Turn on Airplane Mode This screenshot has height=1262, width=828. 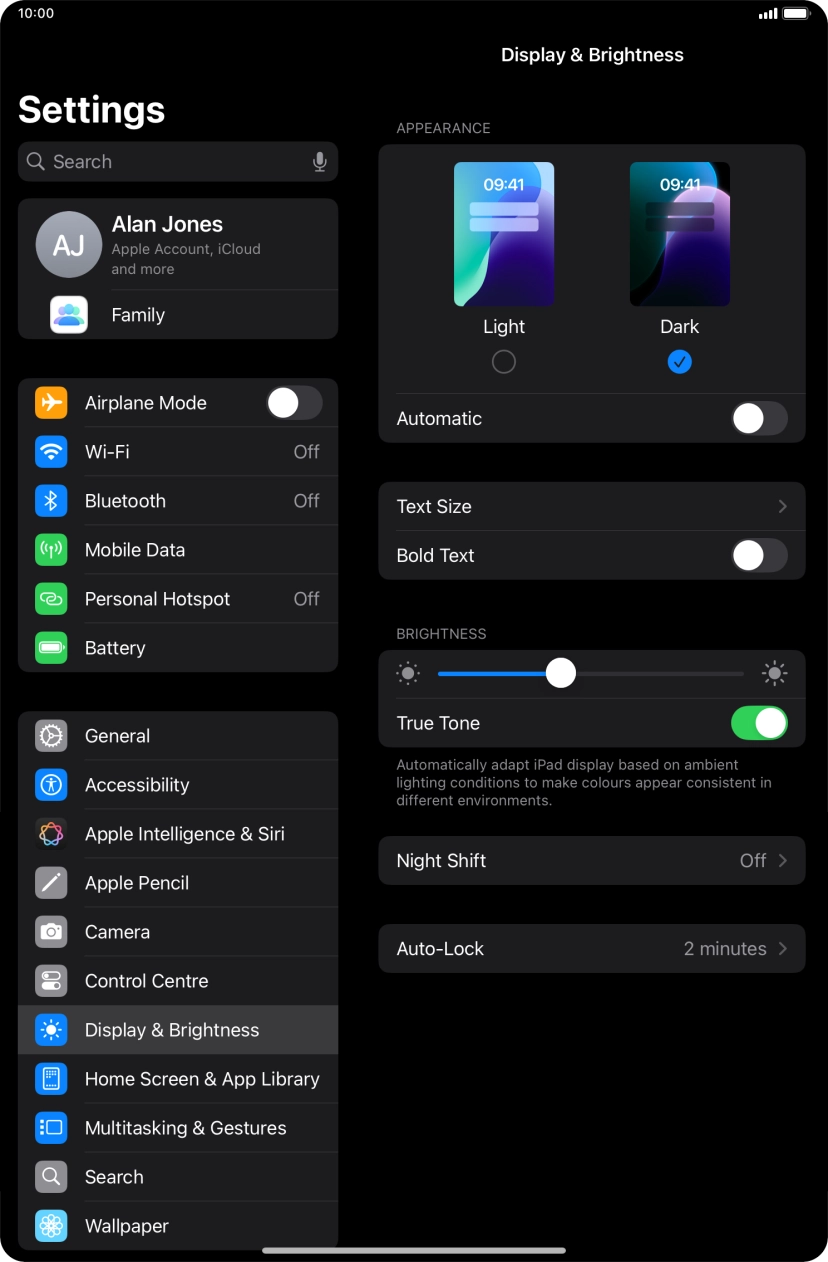click(x=294, y=403)
